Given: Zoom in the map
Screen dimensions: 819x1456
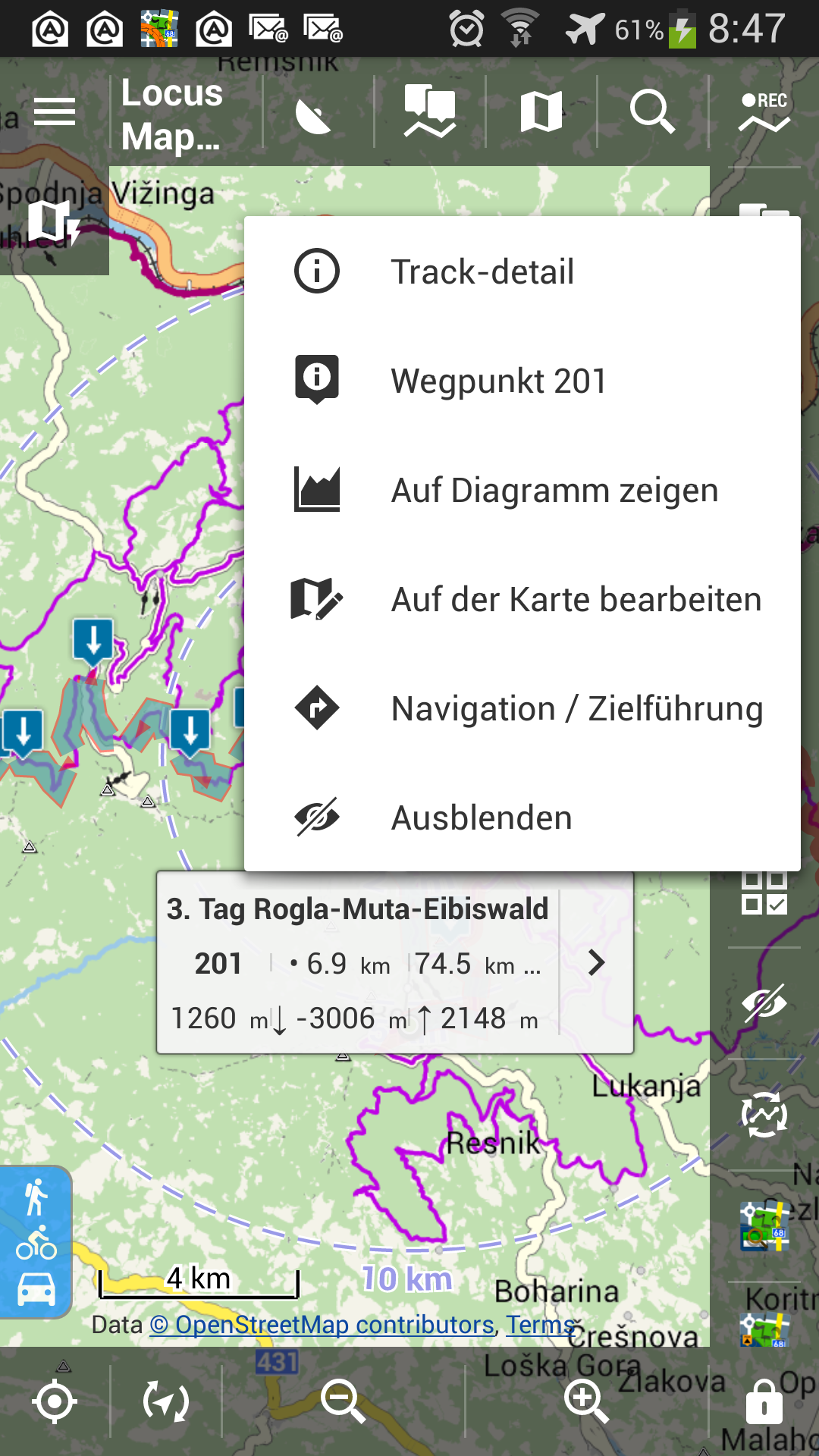Looking at the screenshot, I should [586, 1401].
